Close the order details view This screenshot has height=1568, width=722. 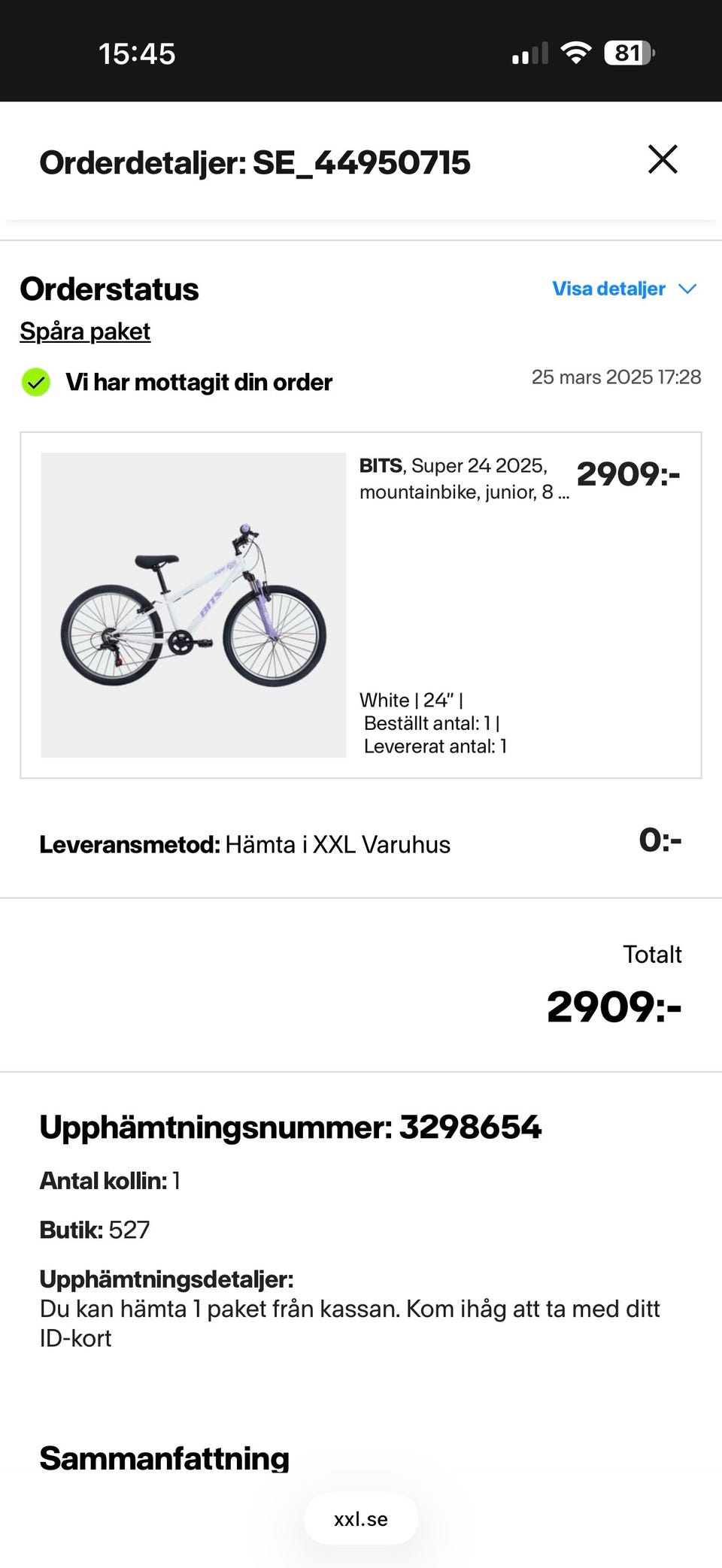tap(664, 161)
